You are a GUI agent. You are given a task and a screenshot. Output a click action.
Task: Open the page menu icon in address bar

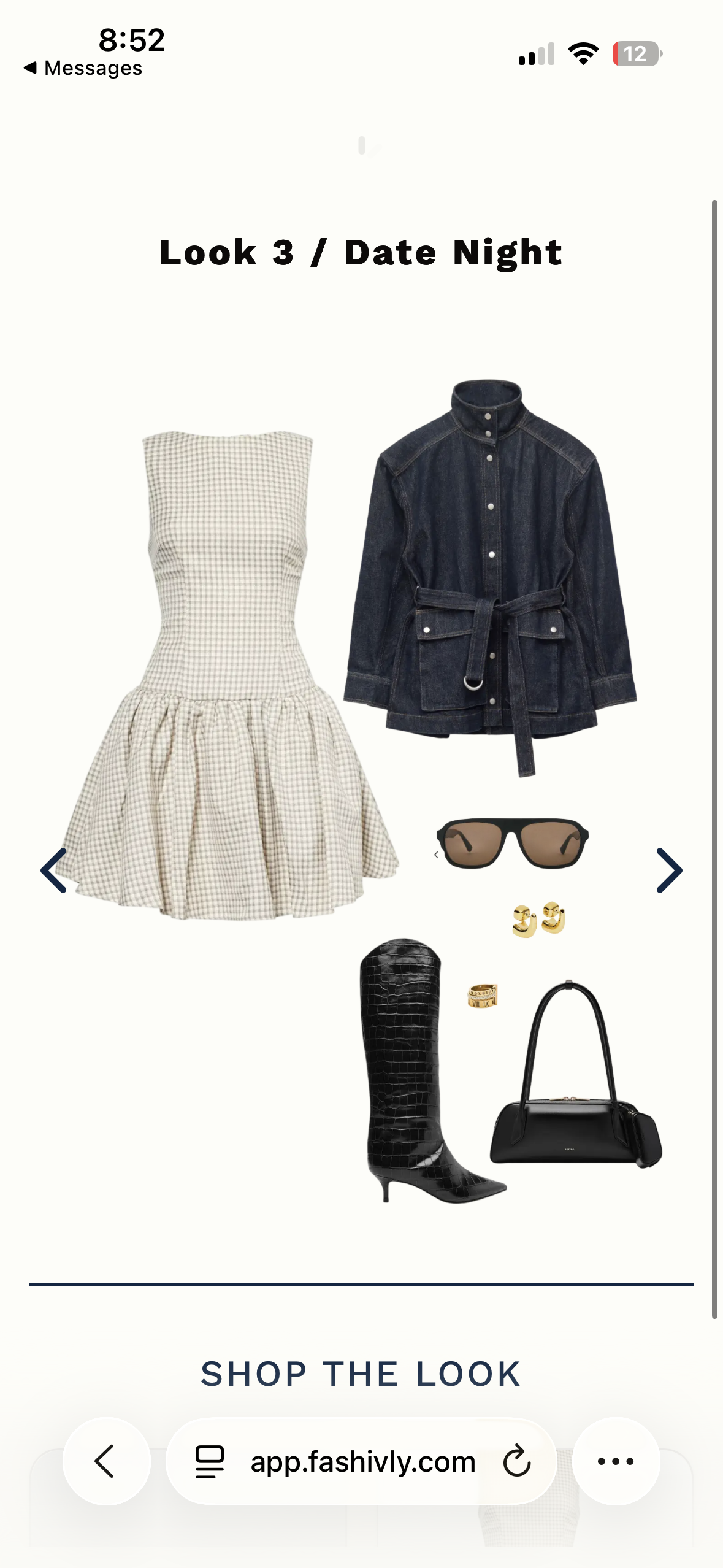(x=210, y=1461)
